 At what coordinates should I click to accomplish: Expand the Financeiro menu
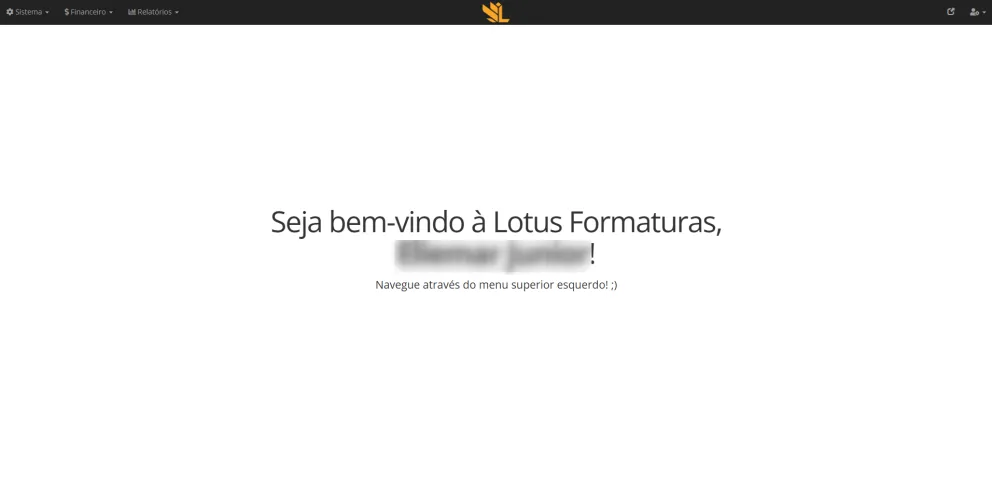click(88, 12)
